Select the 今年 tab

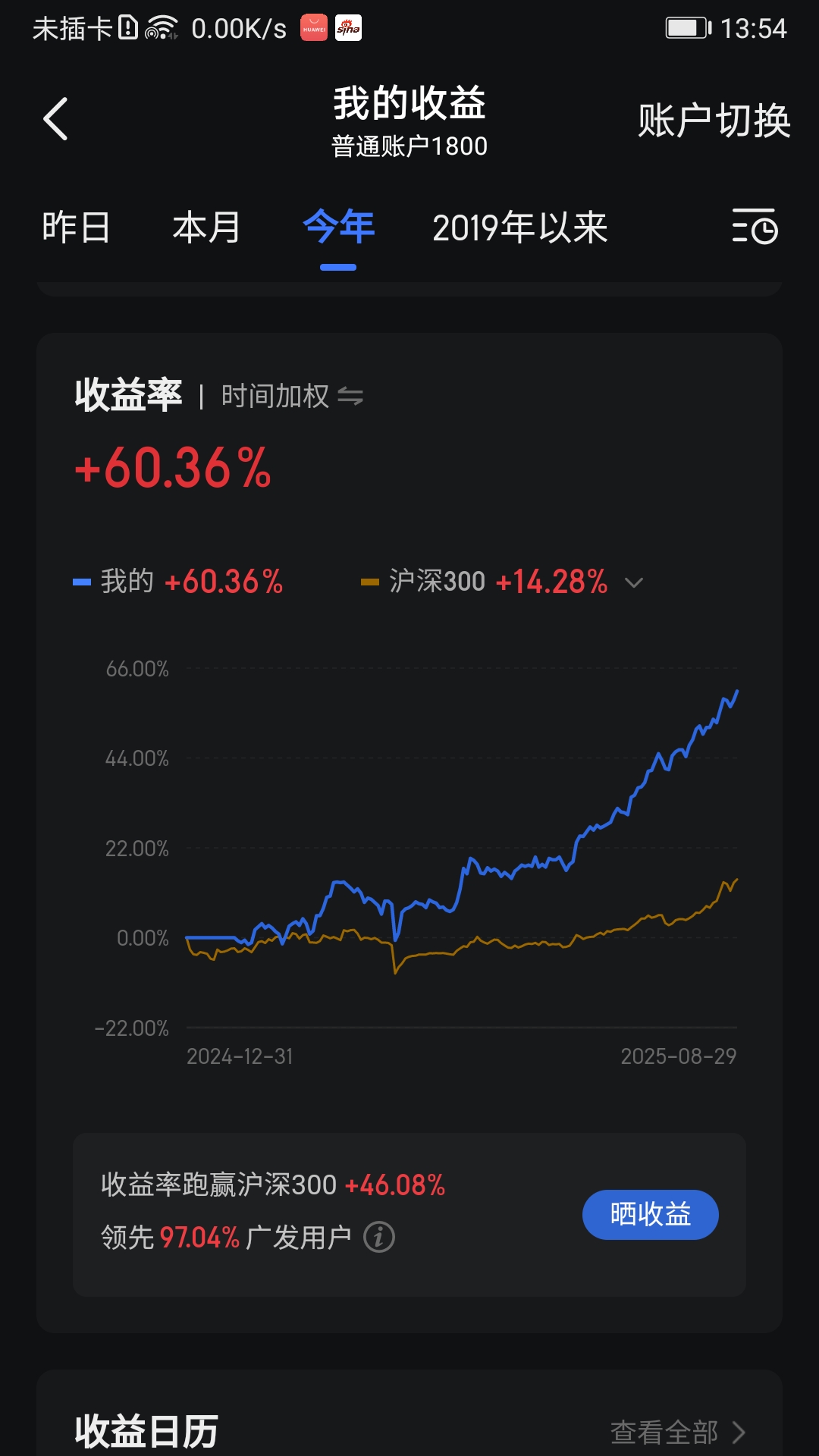(338, 227)
